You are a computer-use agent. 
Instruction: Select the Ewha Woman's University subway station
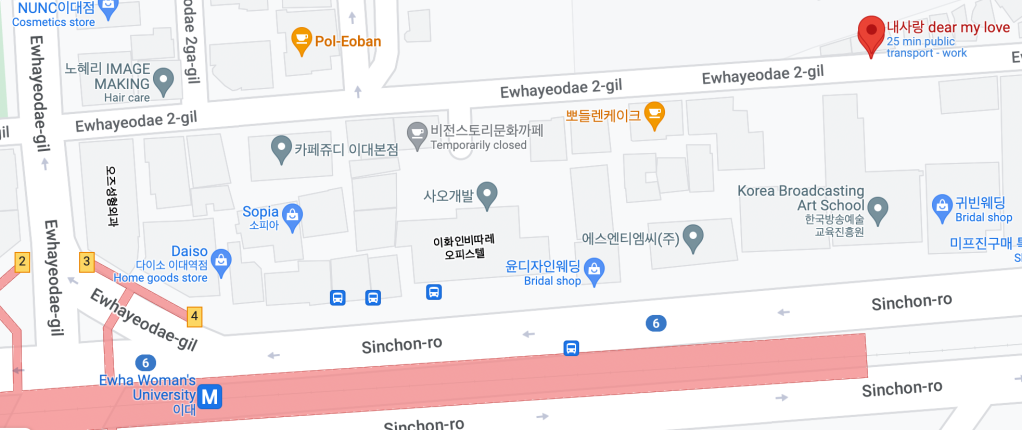point(210,396)
